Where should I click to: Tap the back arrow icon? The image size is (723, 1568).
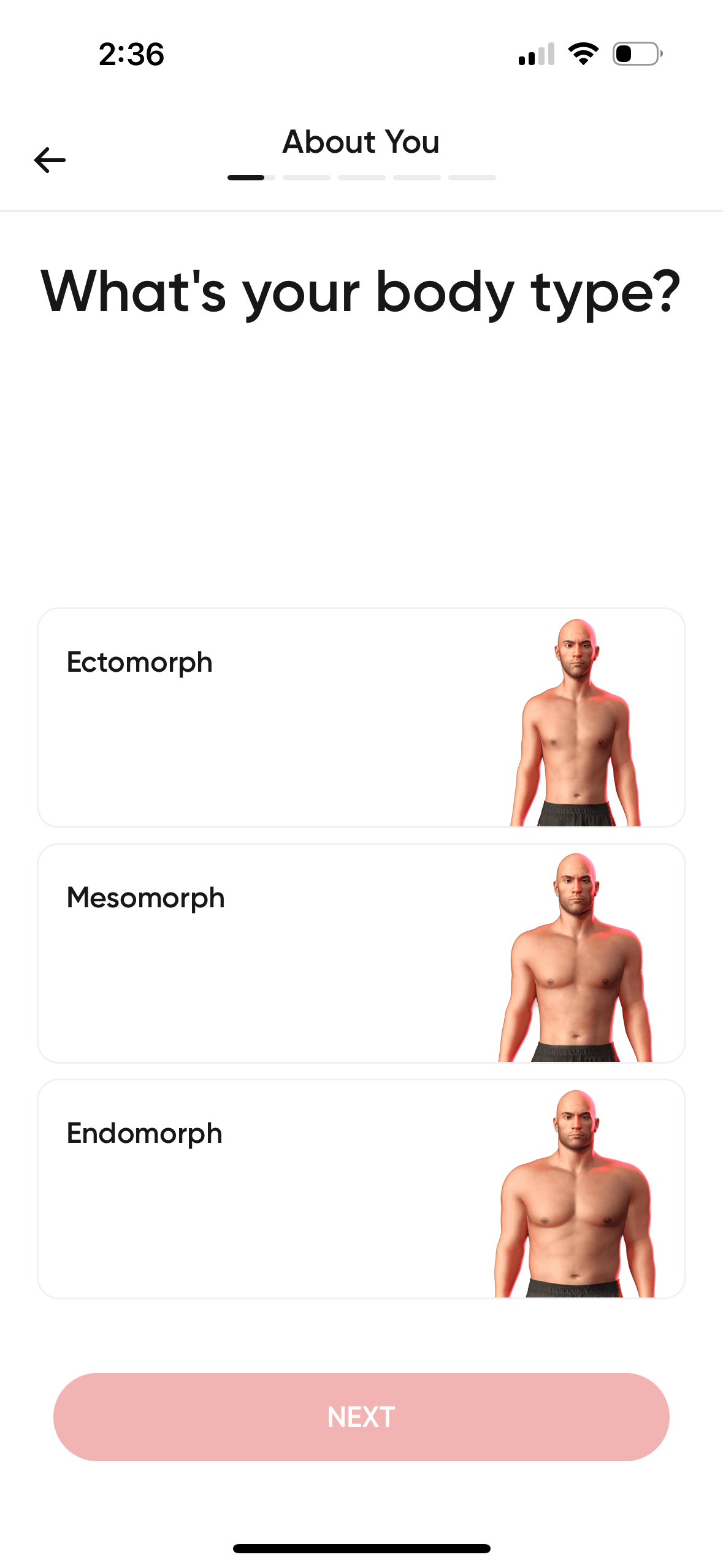click(x=50, y=160)
